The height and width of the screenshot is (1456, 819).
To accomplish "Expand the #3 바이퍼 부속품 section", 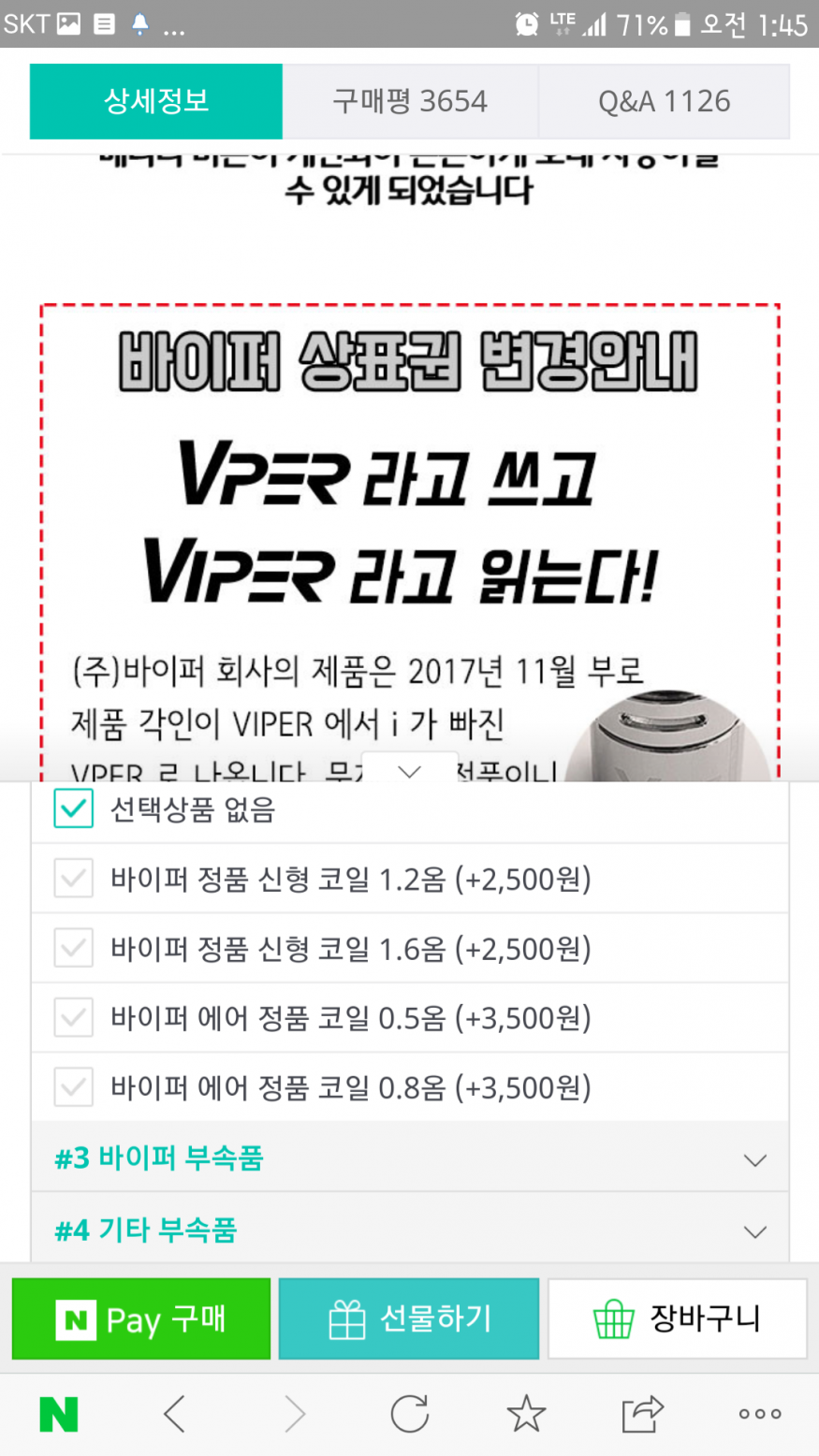I will tap(409, 1158).
